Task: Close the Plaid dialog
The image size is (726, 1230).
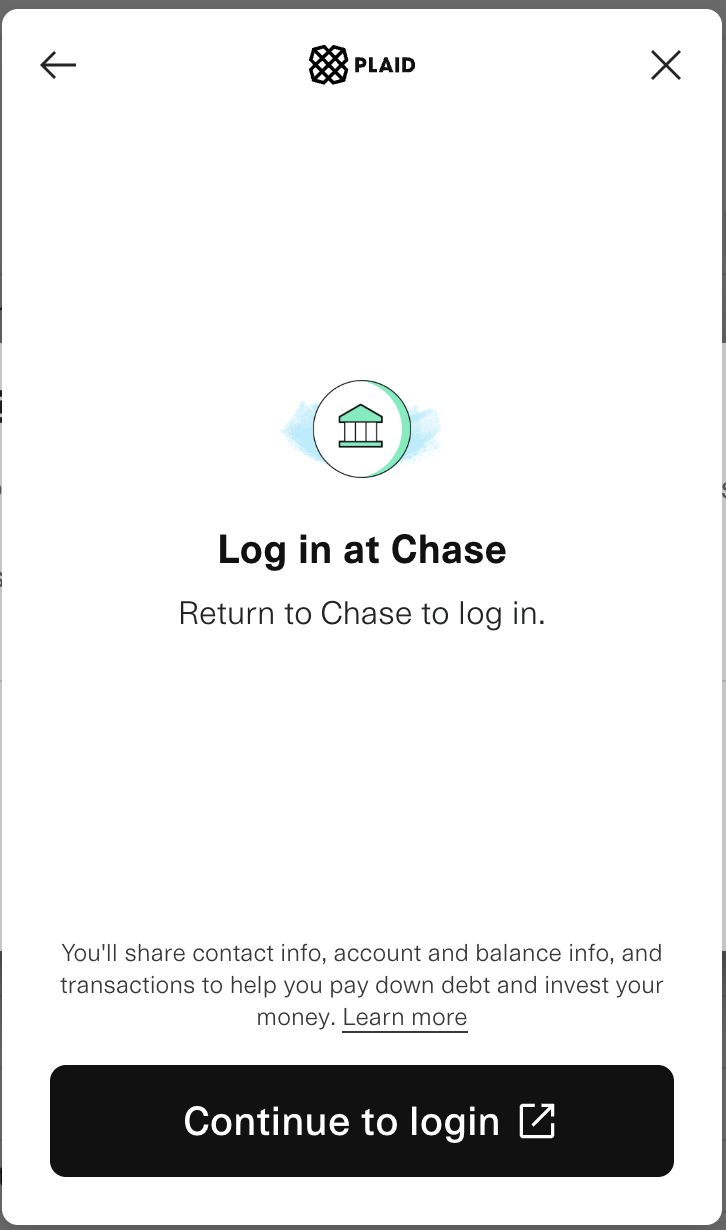Action: coord(666,66)
